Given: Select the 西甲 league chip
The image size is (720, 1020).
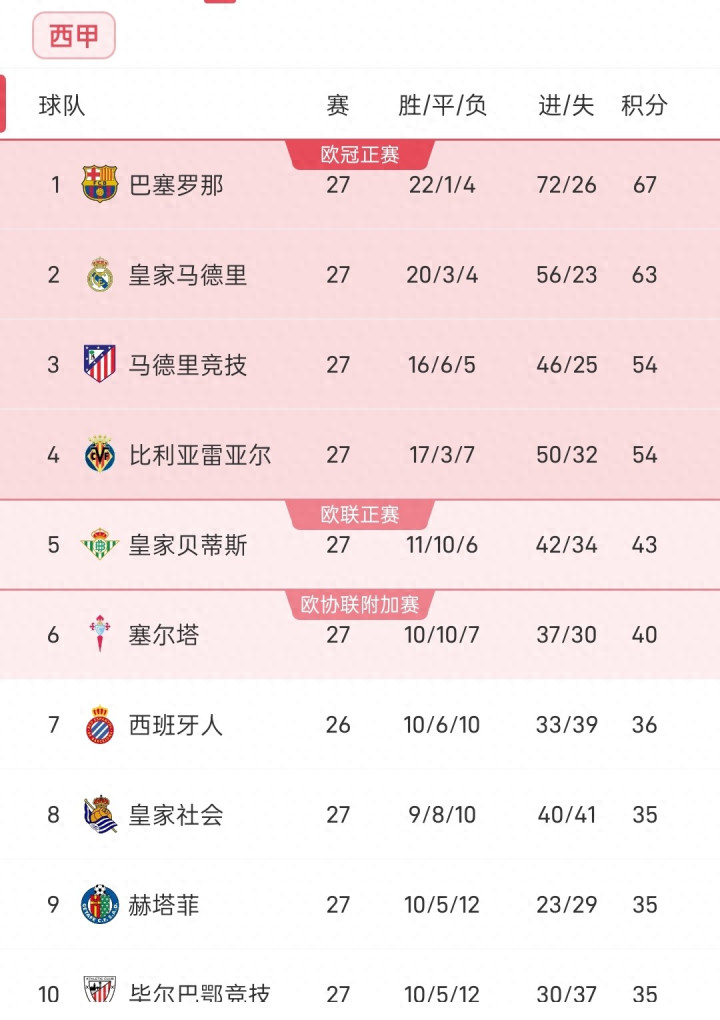Looking at the screenshot, I should 74,36.
